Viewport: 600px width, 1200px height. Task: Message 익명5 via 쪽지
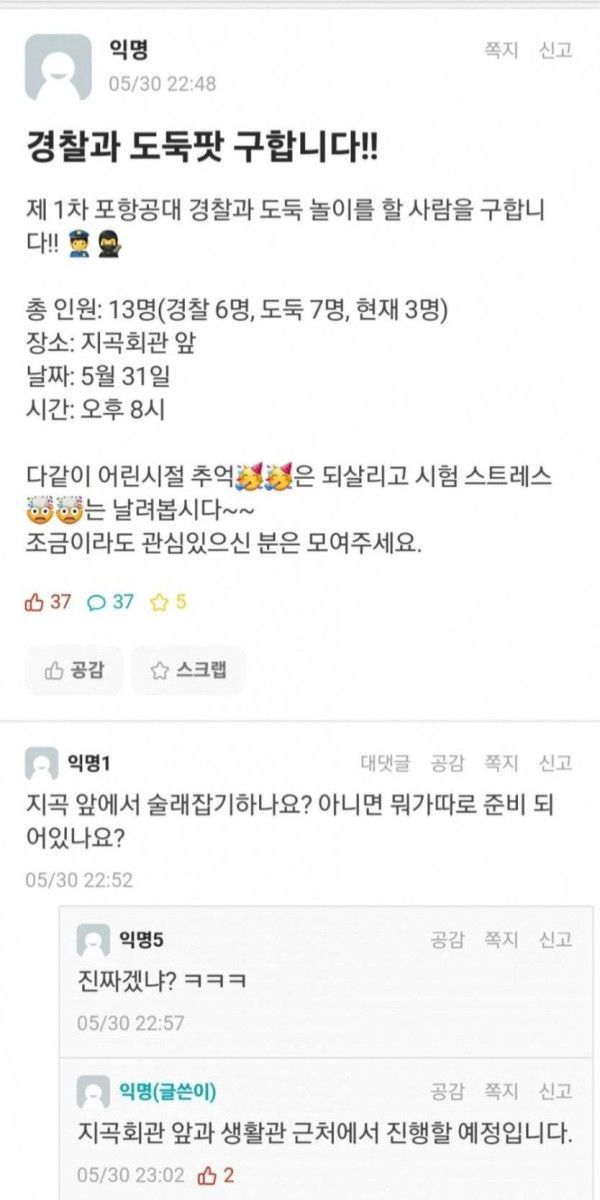502,940
